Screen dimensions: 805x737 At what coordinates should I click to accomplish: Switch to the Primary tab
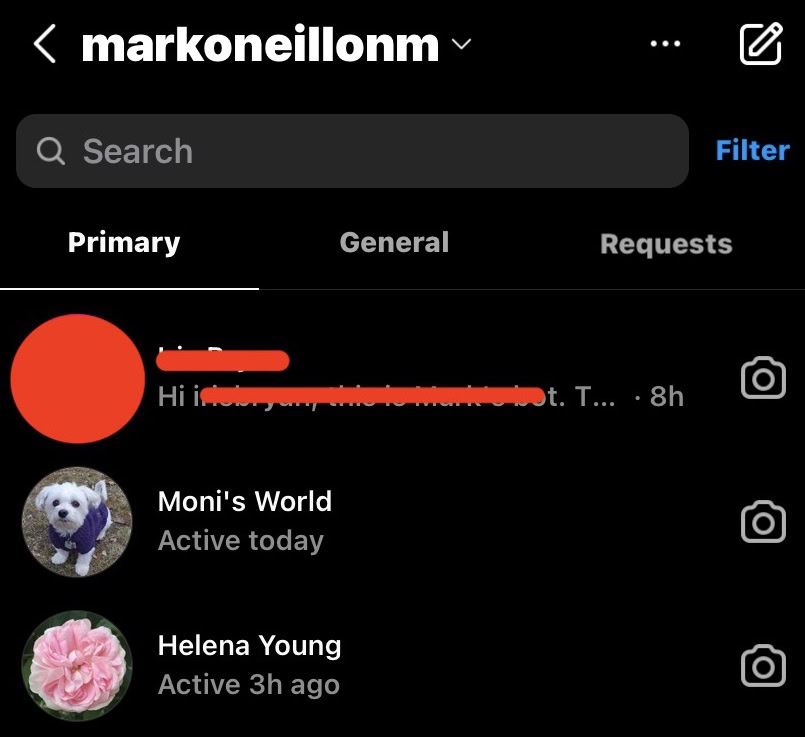(x=124, y=243)
